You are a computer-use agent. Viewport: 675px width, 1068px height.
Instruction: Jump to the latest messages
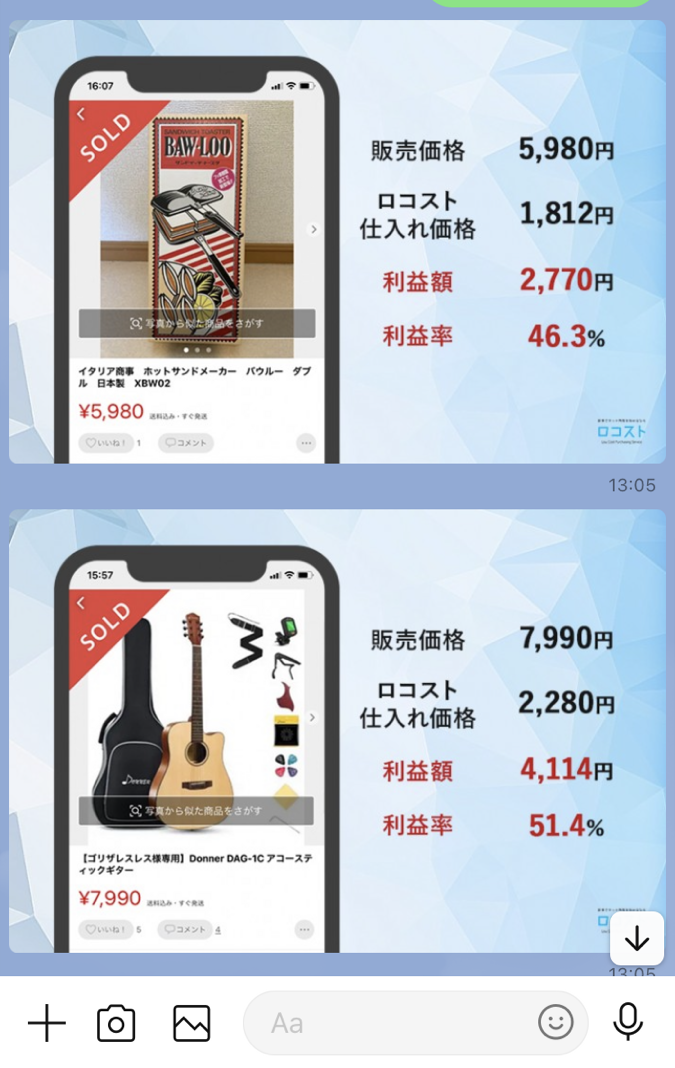(x=637, y=939)
